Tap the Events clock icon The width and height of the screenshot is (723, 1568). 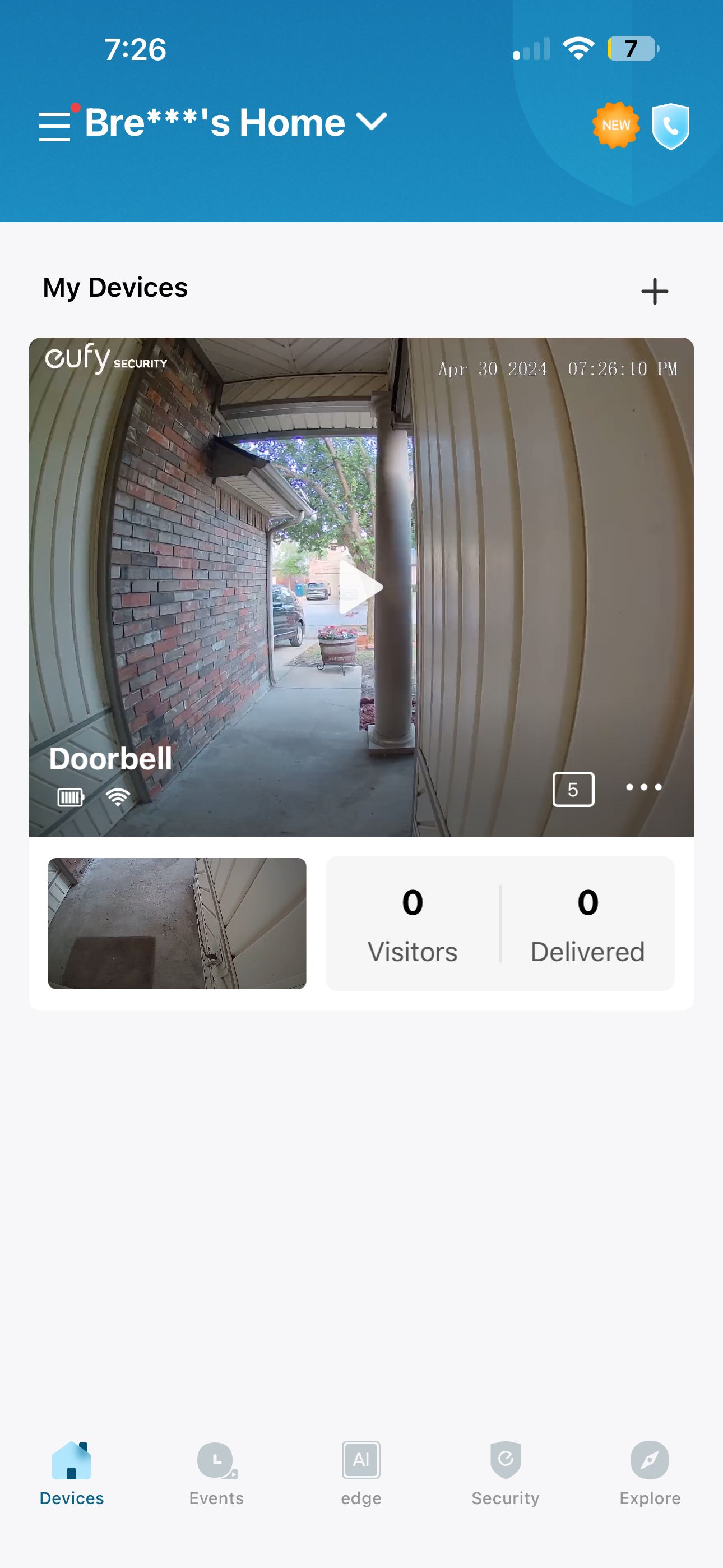tap(217, 1459)
